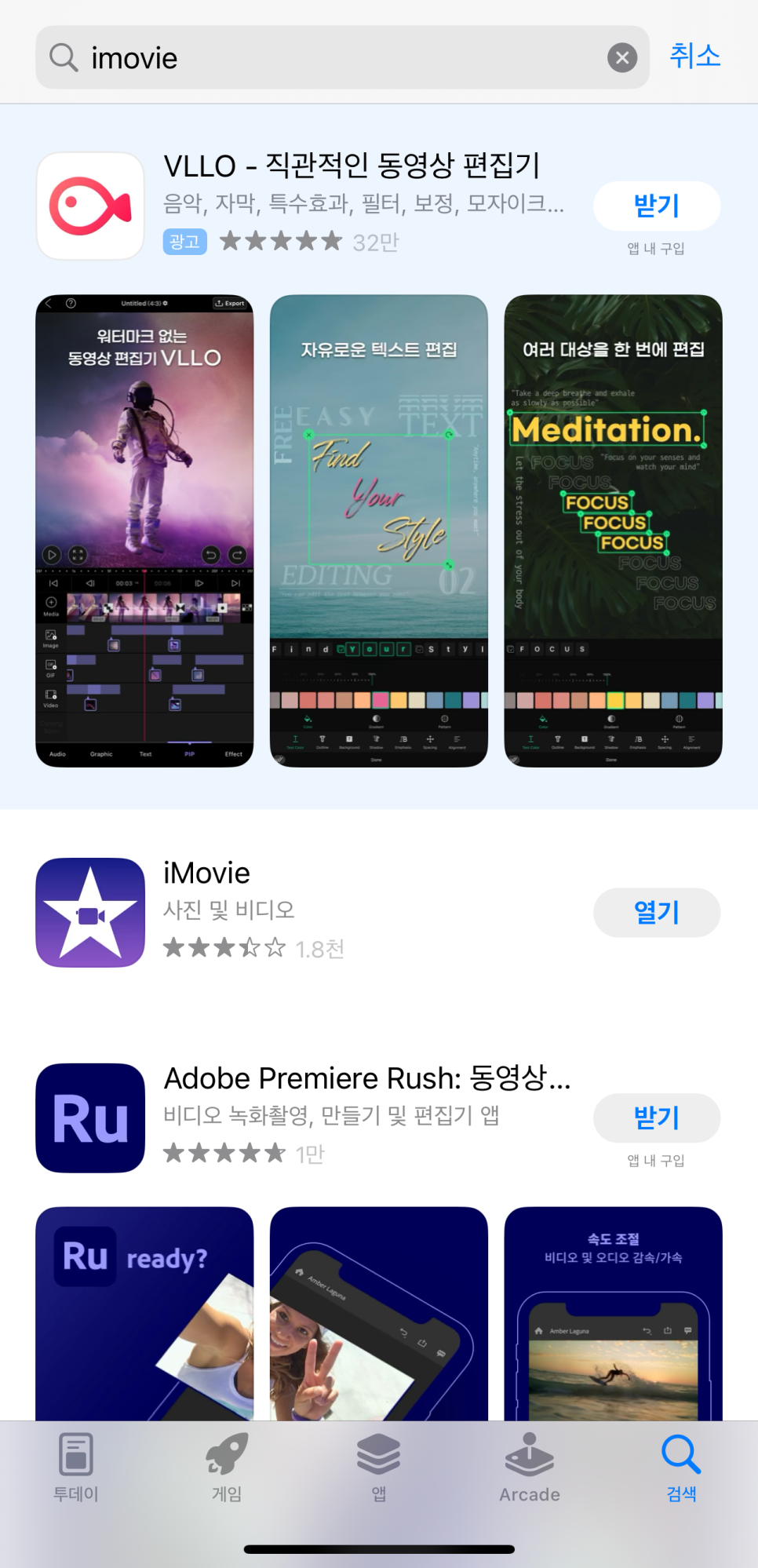View the 속도 조절 preview image
Screen dimensions: 758x1568
(x=613, y=1314)
